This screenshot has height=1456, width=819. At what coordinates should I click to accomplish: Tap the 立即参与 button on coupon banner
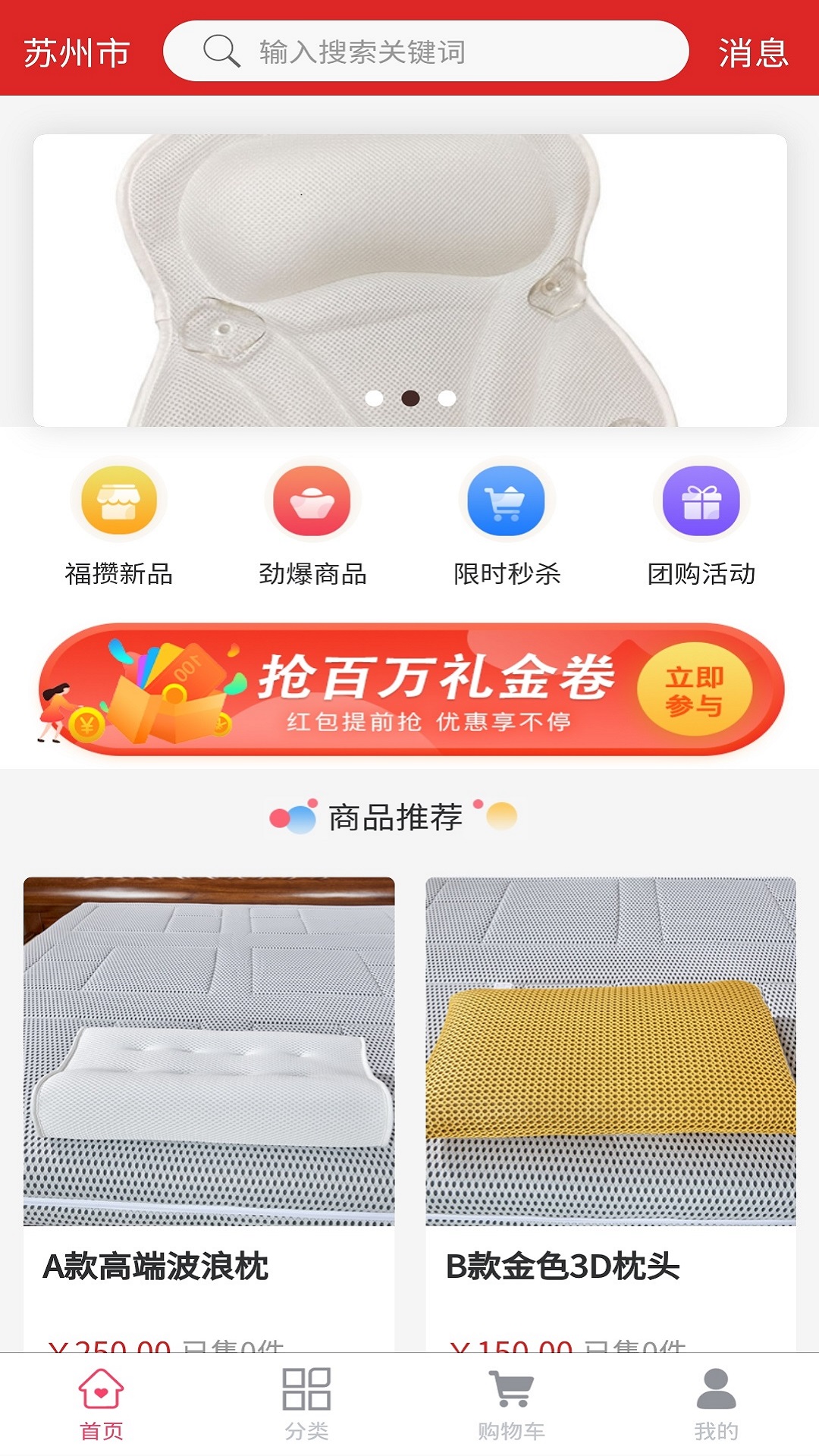pos(694,690)
